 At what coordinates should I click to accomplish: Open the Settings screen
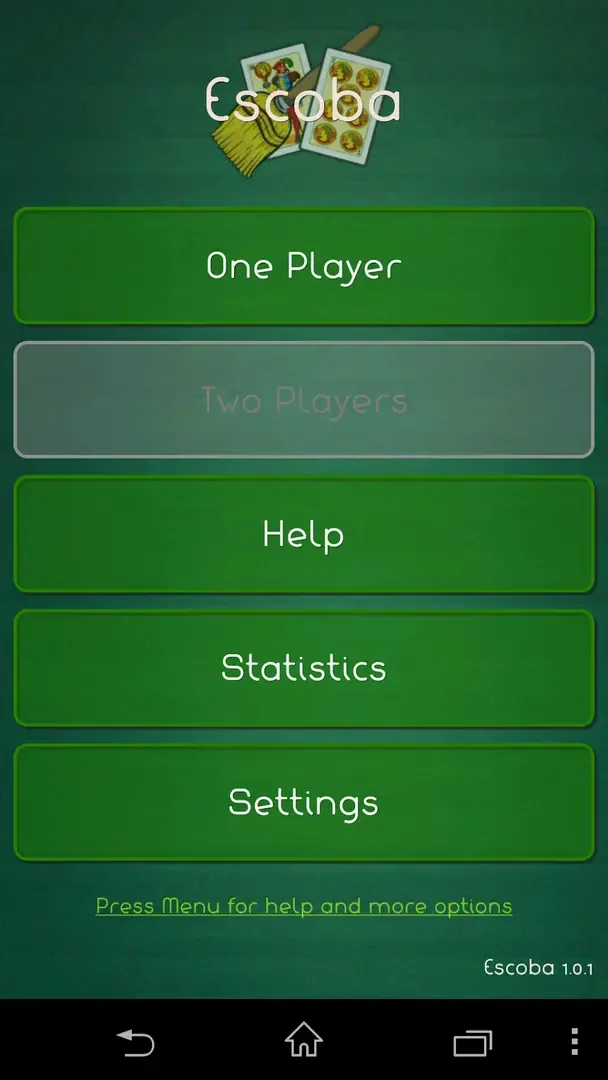304,802
